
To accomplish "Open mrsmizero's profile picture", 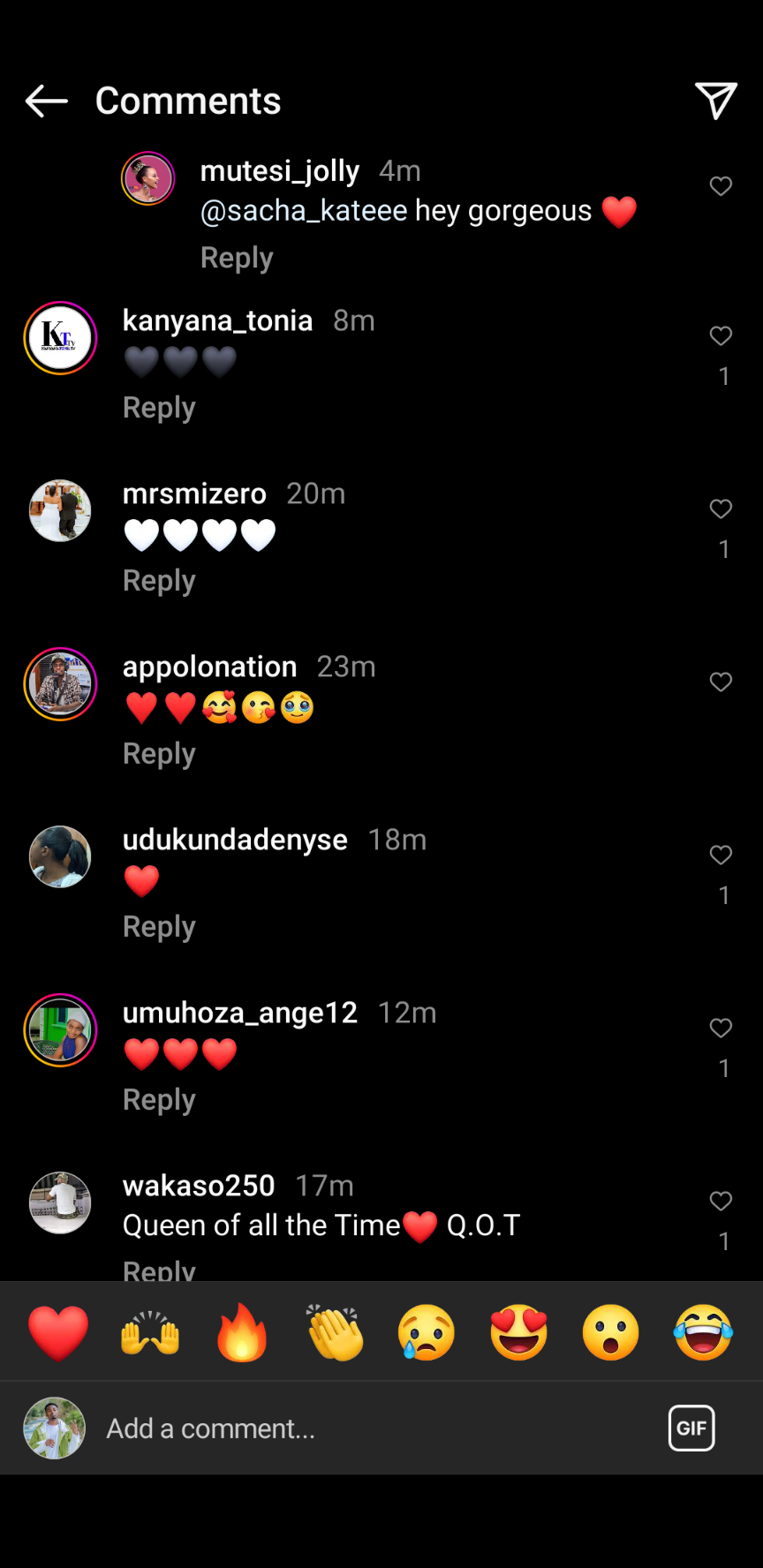I will (60, 510).
